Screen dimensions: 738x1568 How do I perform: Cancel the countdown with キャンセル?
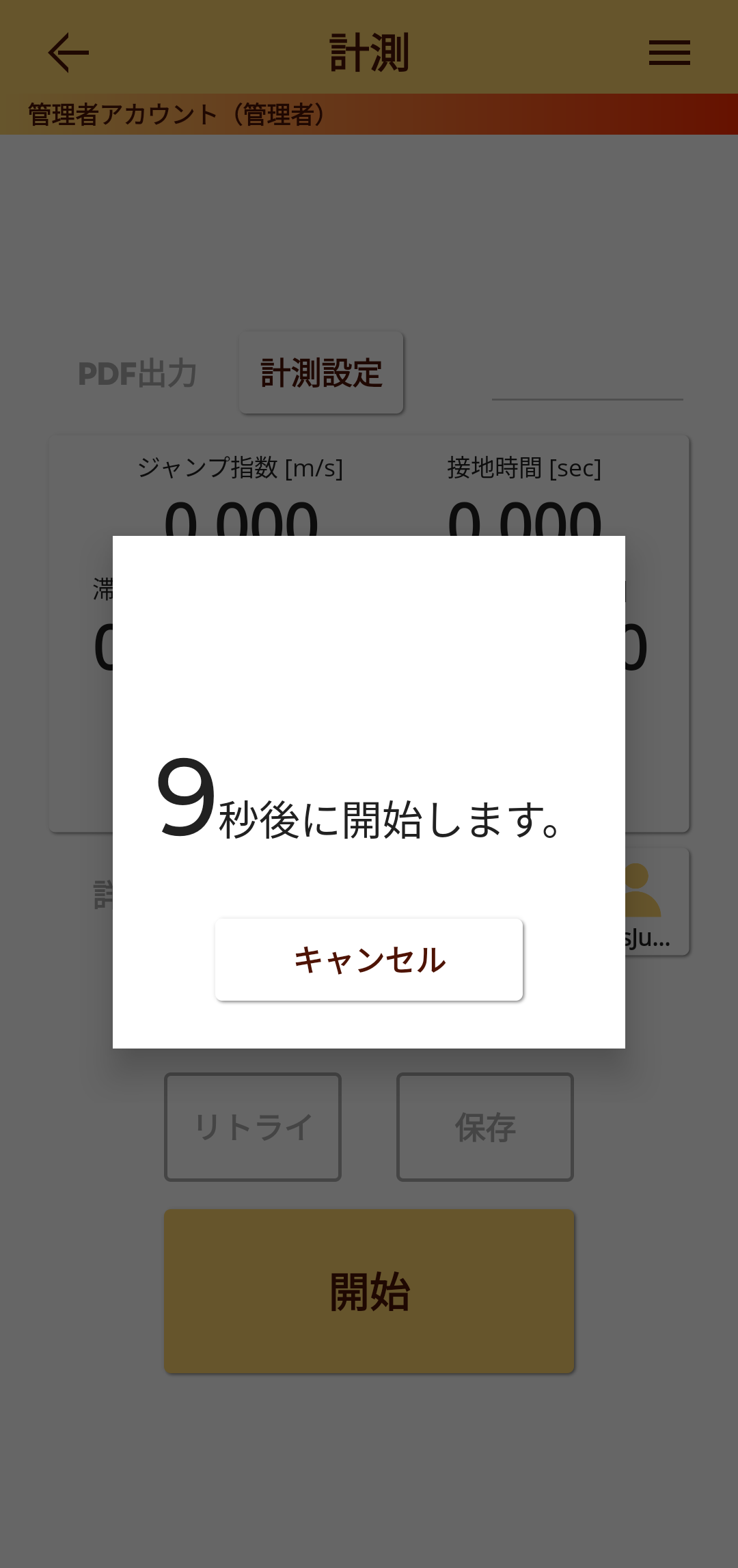[369, 960]
